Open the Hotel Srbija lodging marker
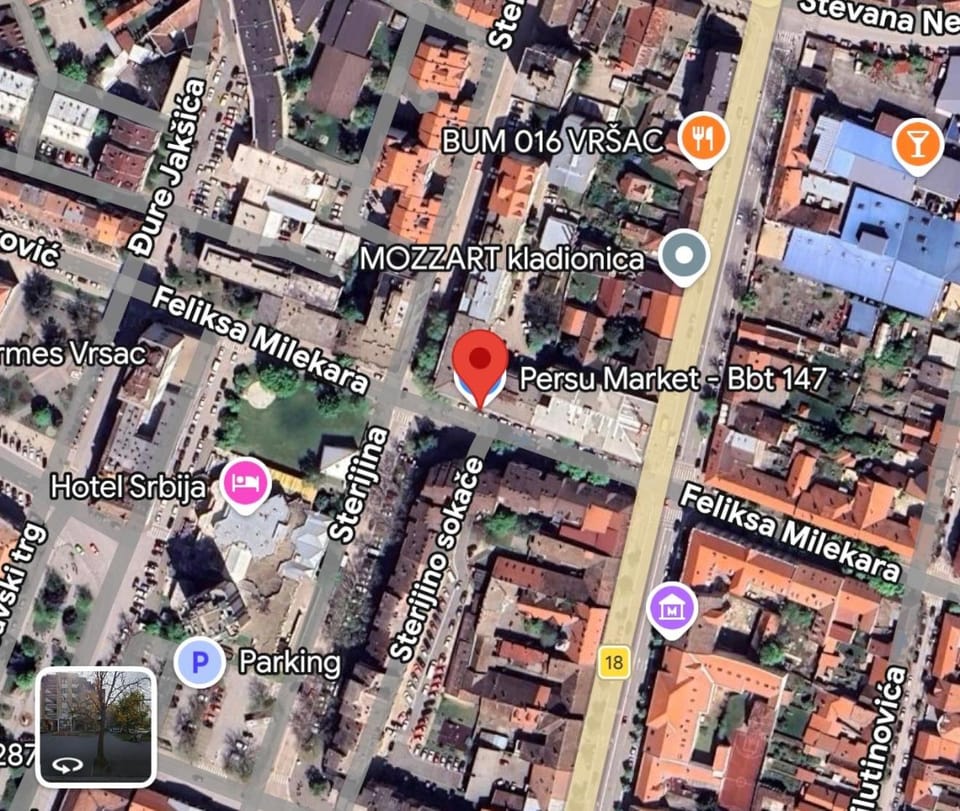 click(246, 484)
